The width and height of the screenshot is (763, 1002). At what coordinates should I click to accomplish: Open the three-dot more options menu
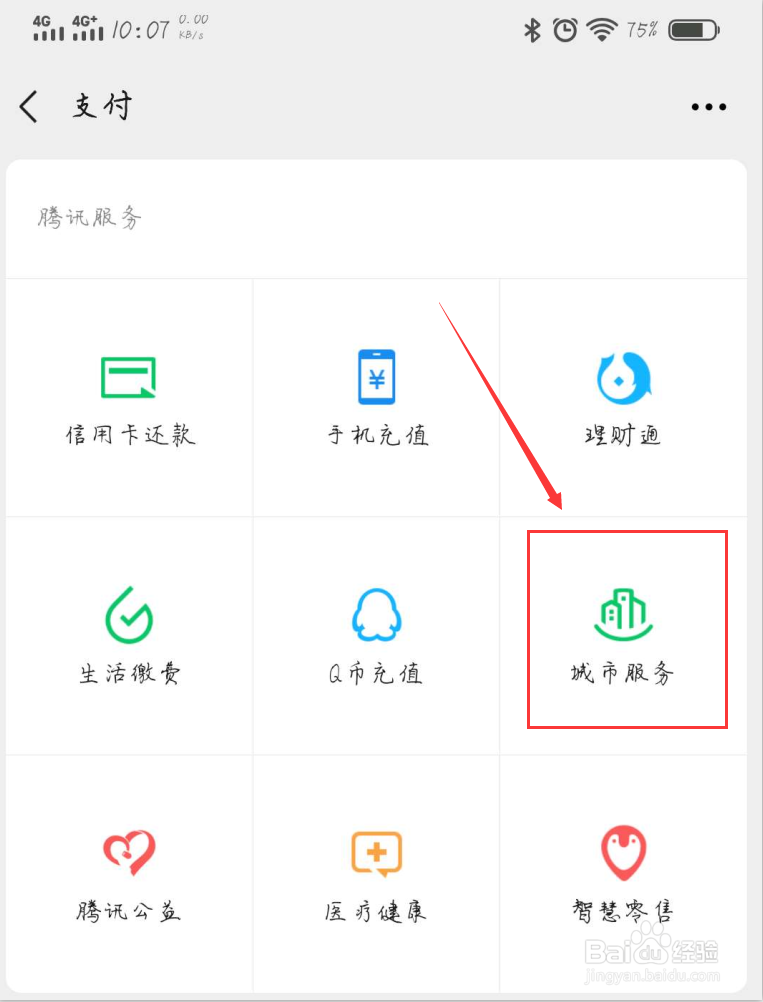coord(708,106)
